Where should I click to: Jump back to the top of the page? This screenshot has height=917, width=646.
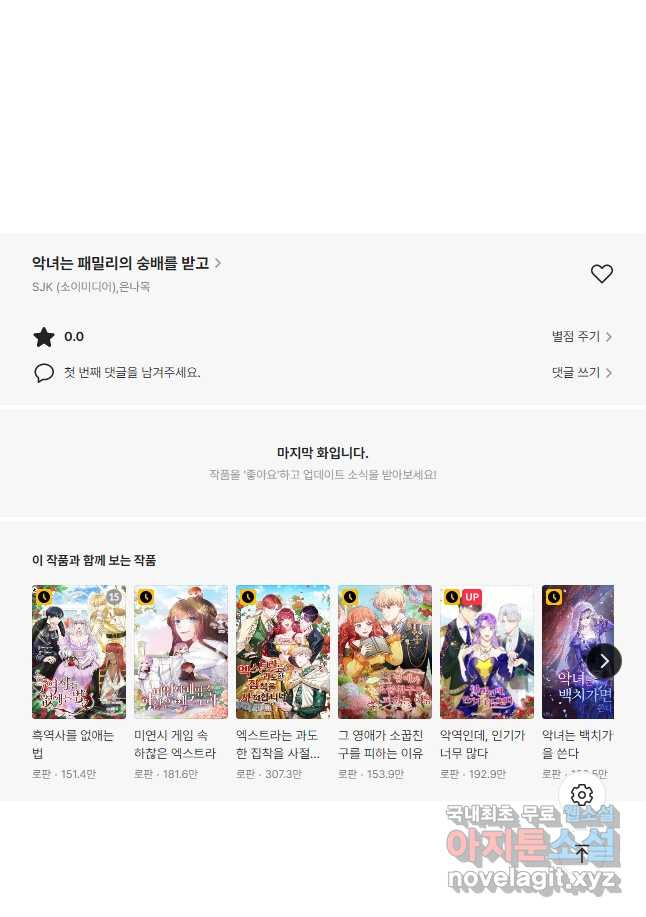tap(582, 853)
